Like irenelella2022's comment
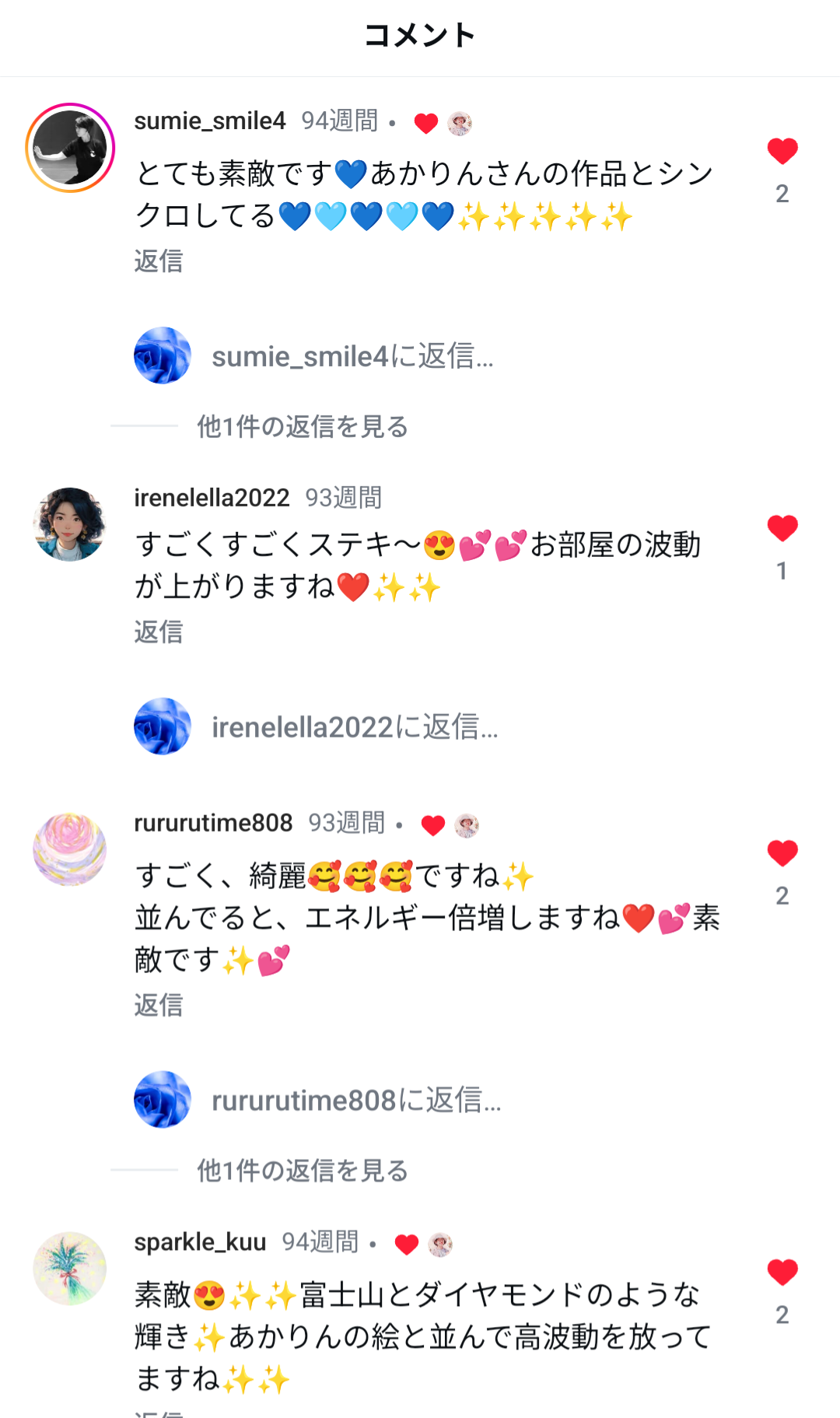This screenshot has height=1418, width=840. point(782,528)
